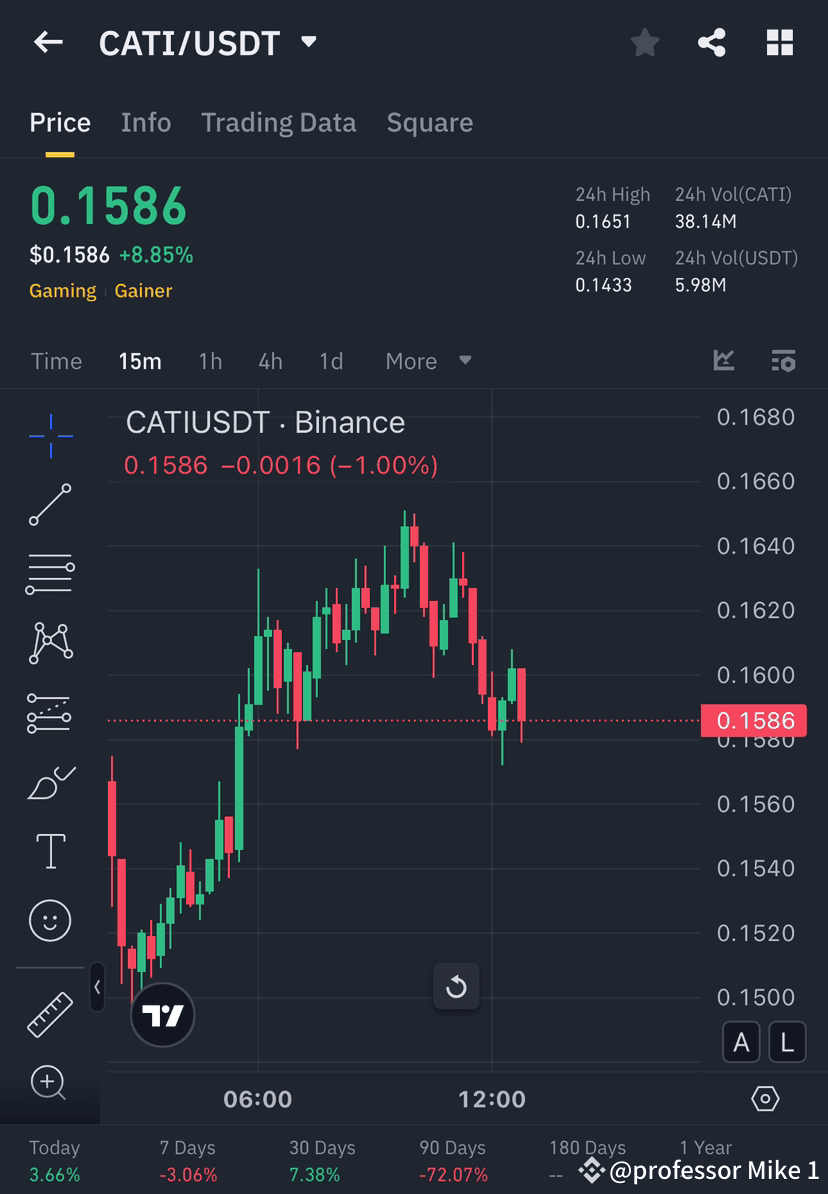828x1194 pixels.
Task: Open the horizontal line tool
Action: (x=50, y=574)
